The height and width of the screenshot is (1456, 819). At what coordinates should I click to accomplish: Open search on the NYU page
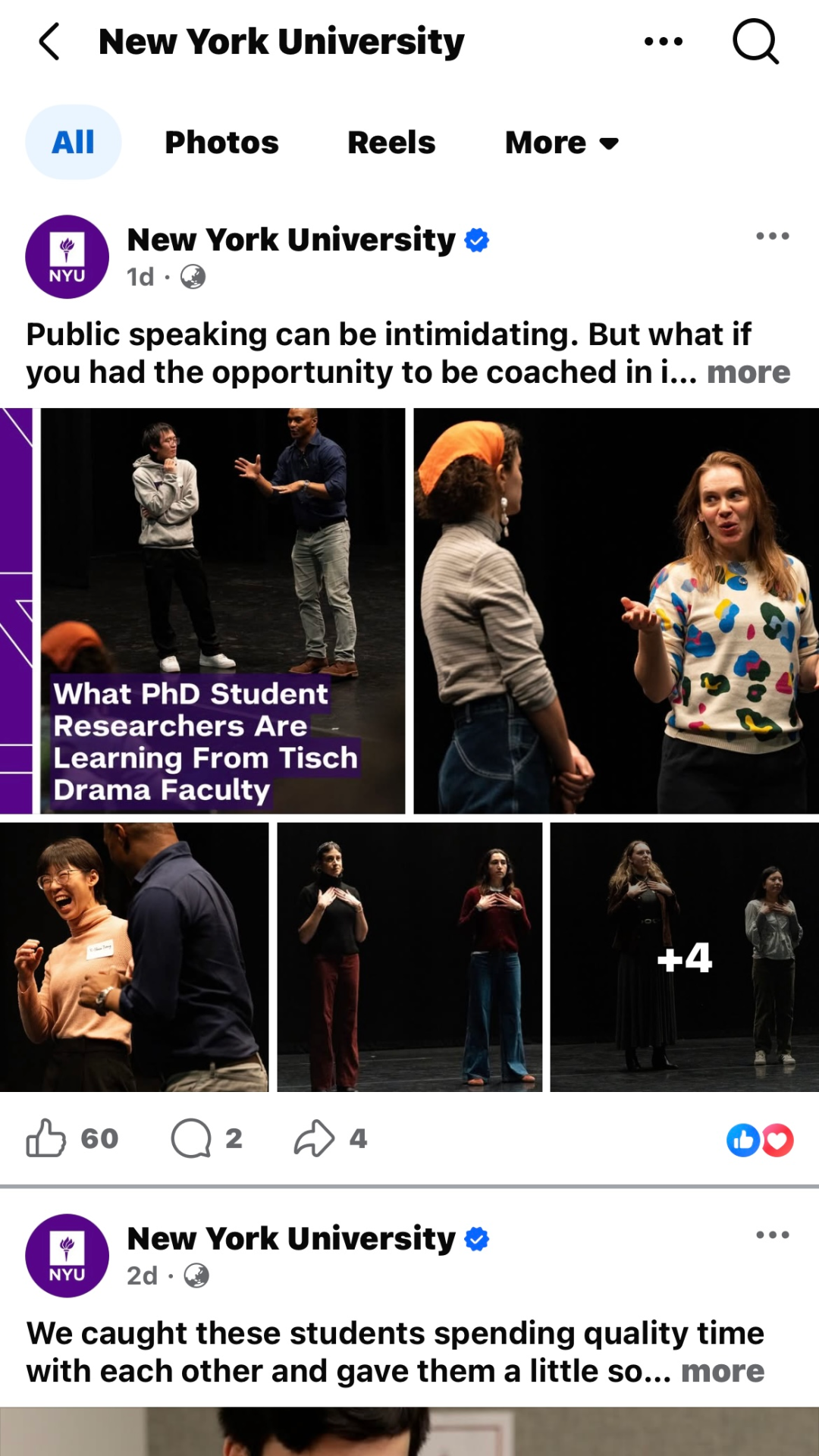click(x=755, y=42)
